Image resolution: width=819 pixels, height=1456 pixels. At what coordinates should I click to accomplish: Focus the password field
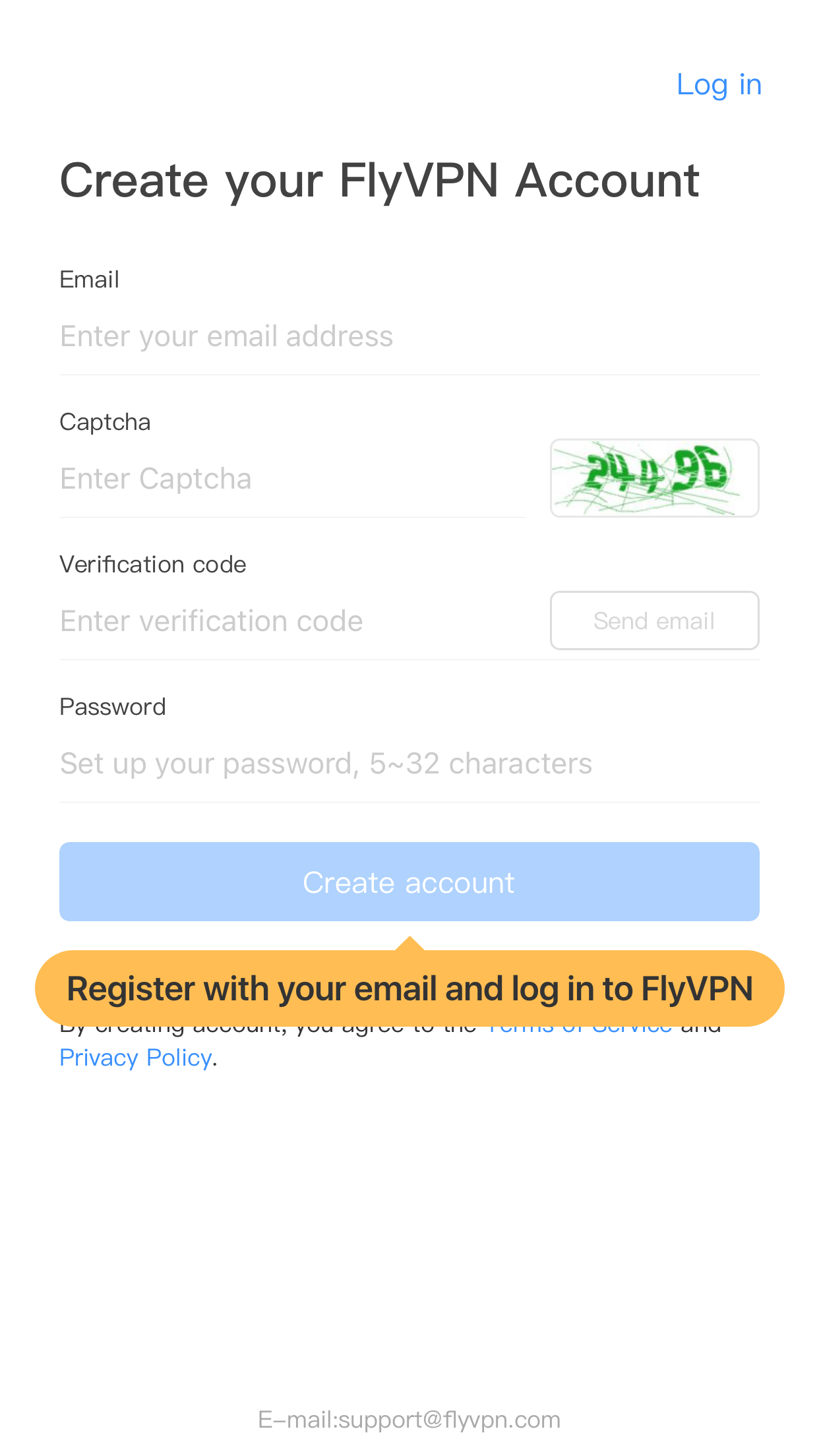pyautogui.click(x=409, y=764)
